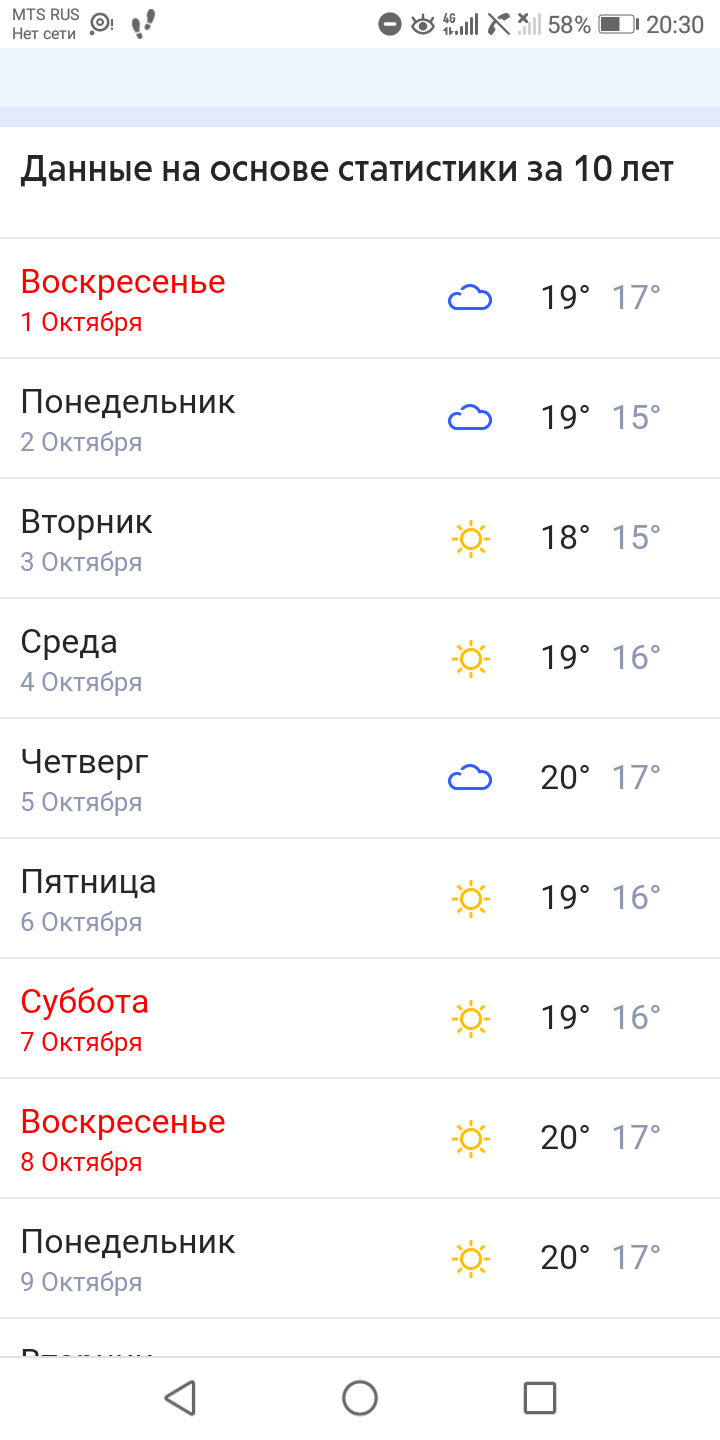Viewport: 720px width, 1440px height.
Task: Select the Monday 9 October row
Action: 360,1258
